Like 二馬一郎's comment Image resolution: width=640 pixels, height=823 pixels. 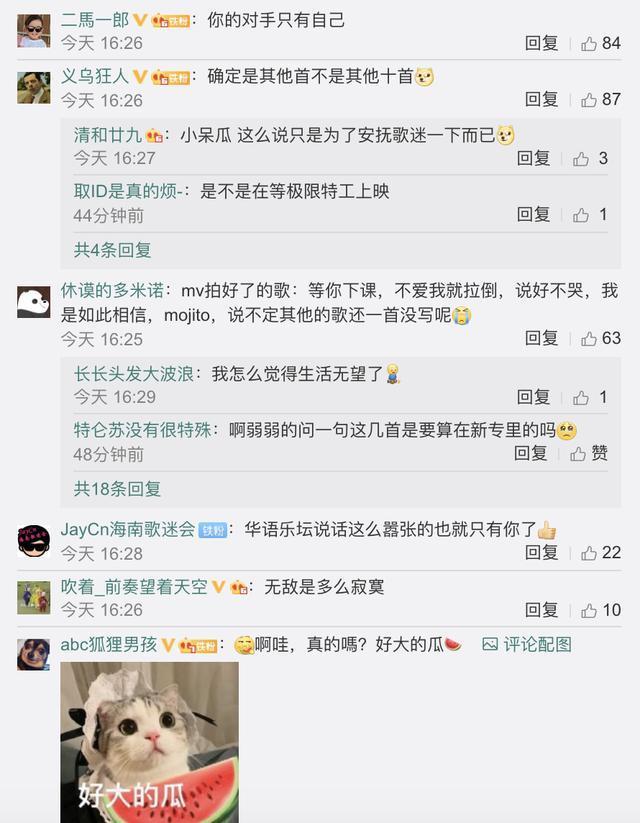600,43
